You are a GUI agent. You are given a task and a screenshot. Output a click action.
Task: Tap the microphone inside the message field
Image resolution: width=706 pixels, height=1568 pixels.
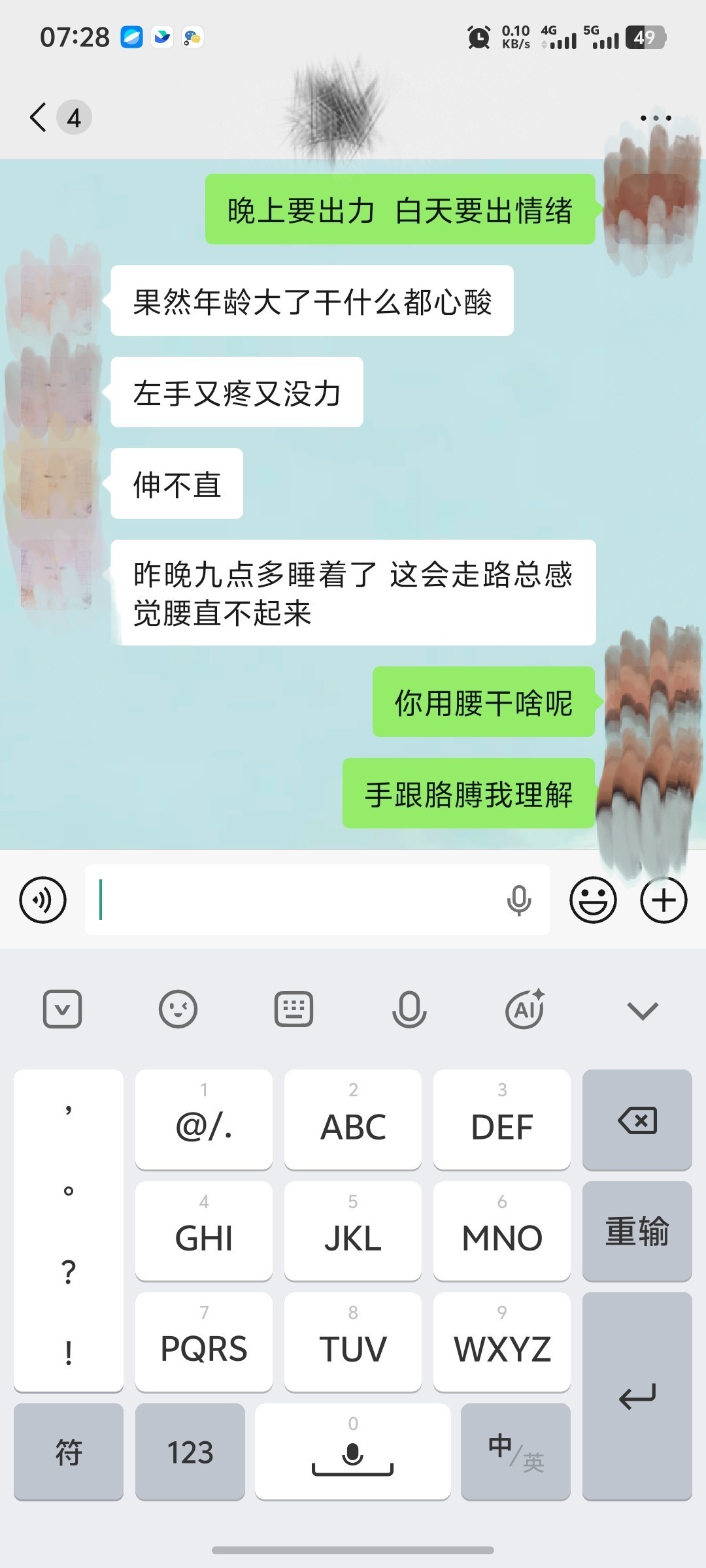point(519,900)
